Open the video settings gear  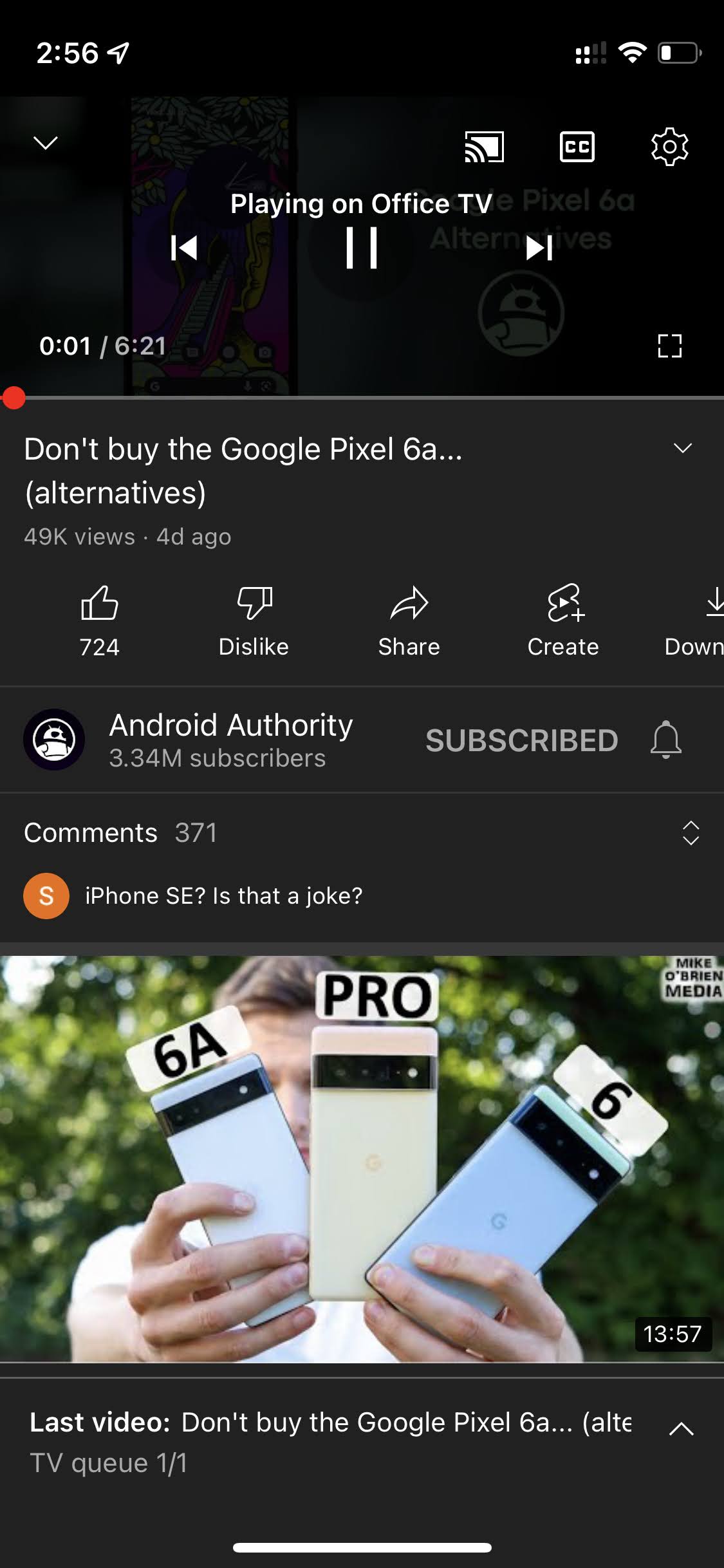coord(669,147)
